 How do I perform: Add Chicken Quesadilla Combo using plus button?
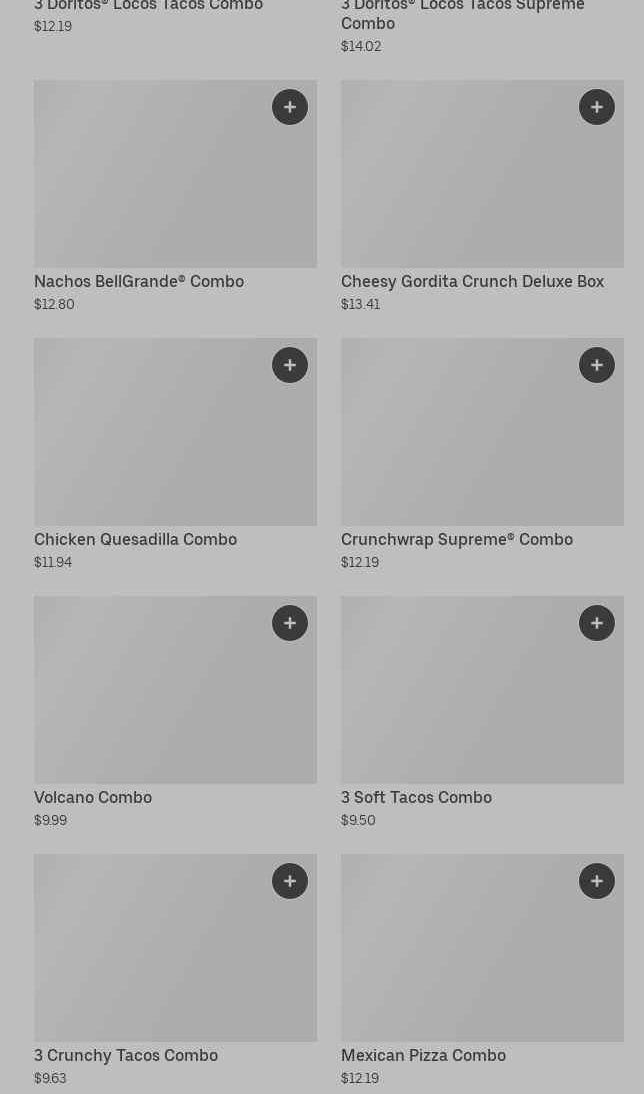290,365
